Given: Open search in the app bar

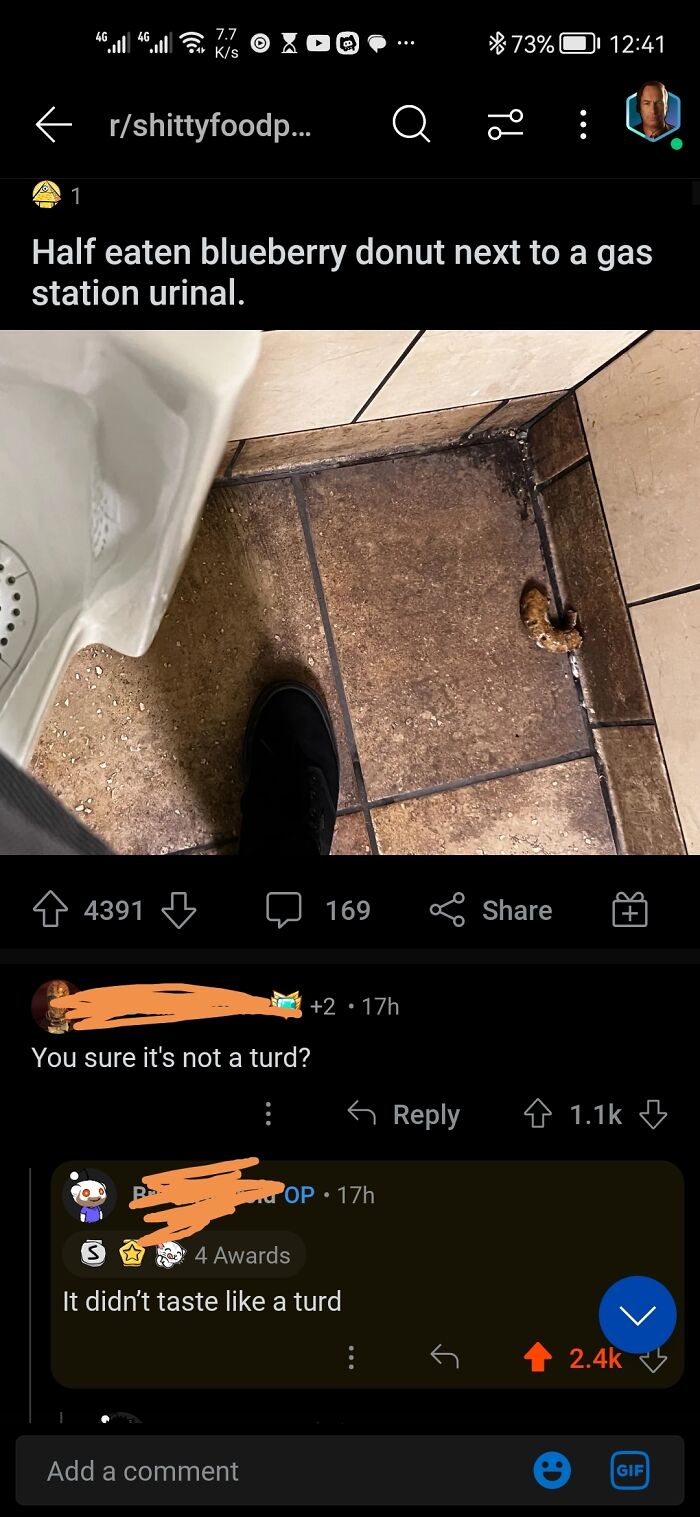Looking at the screenshot, I should (410, 124).
